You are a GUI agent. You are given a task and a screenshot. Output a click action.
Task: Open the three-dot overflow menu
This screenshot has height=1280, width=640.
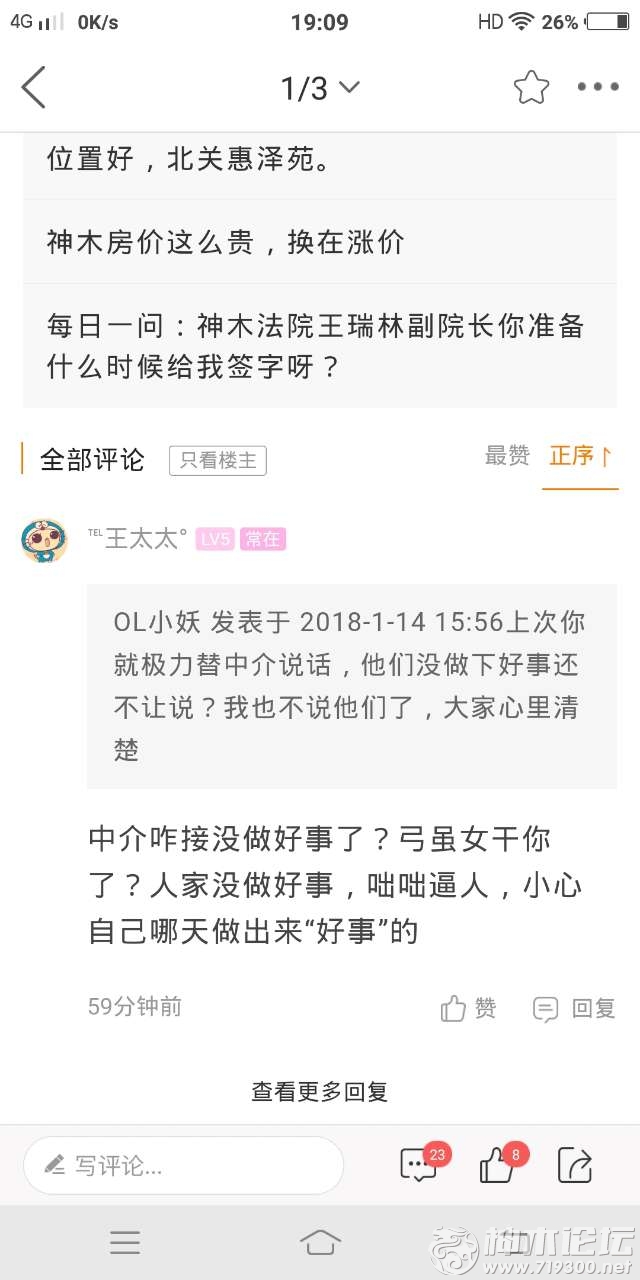point(598,88)
